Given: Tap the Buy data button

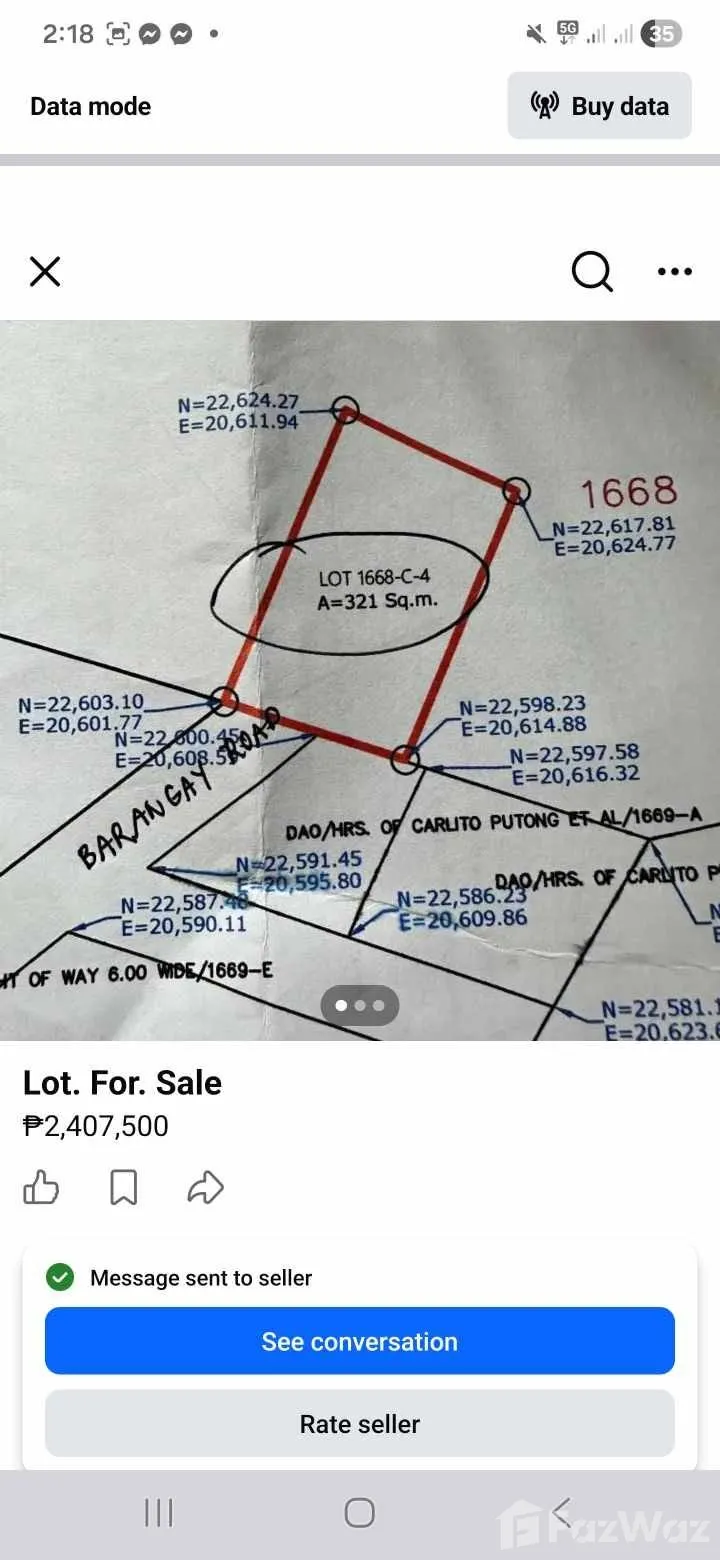Looking at the screenshot, I should point(599,106).
